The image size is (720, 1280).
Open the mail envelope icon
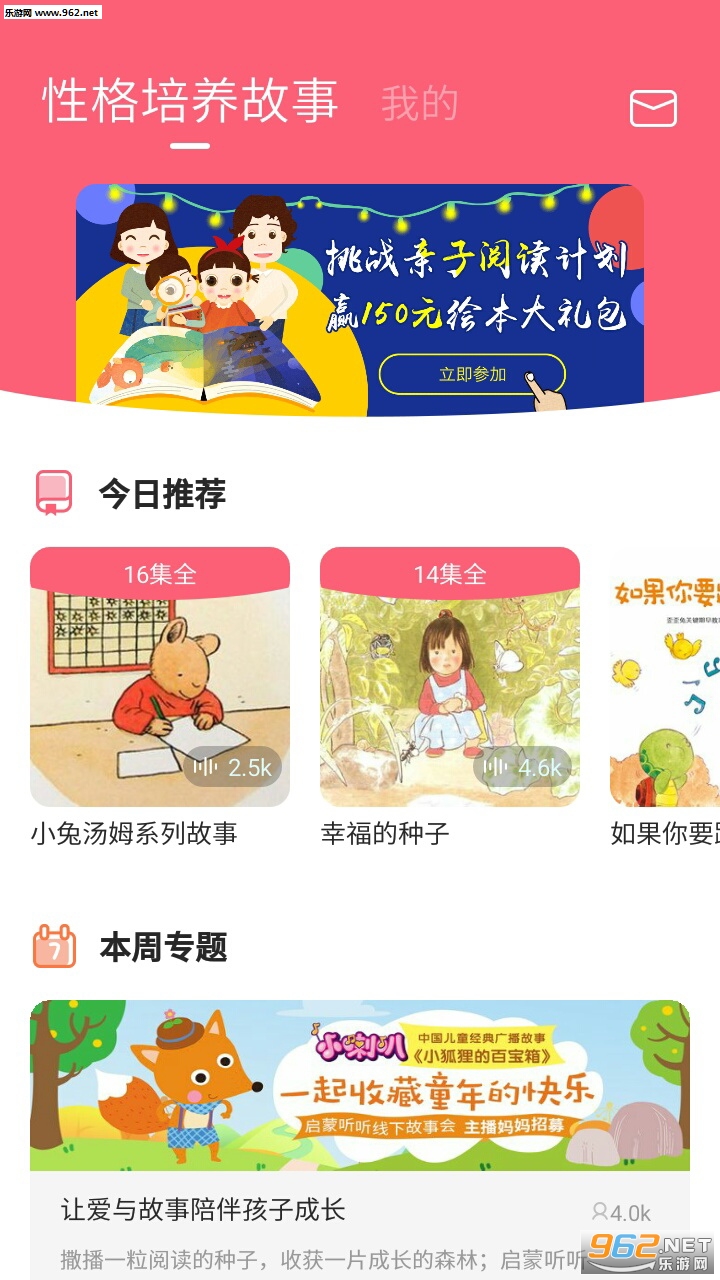pyautogui.click(x=653, y=108)
